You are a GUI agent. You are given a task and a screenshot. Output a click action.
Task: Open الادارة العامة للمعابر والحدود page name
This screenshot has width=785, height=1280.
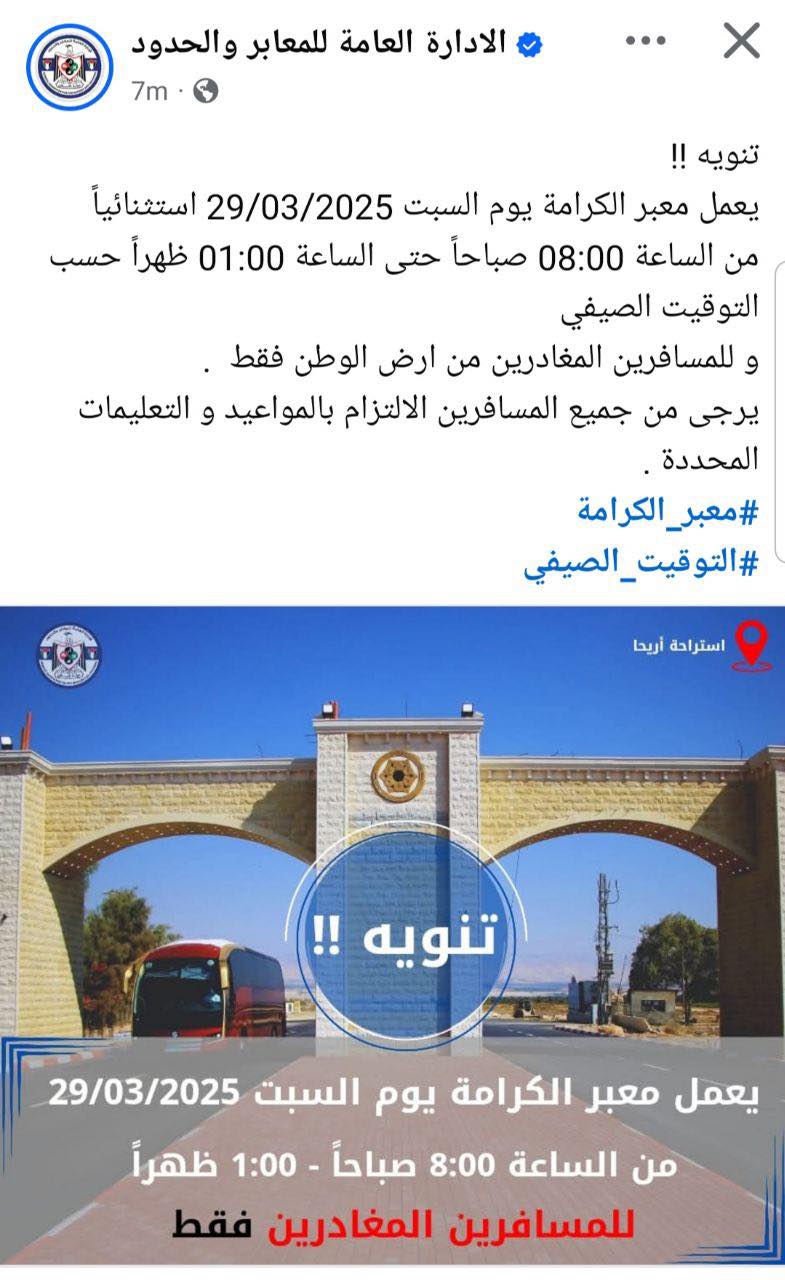pyautogui.click(x=320, y=42)
